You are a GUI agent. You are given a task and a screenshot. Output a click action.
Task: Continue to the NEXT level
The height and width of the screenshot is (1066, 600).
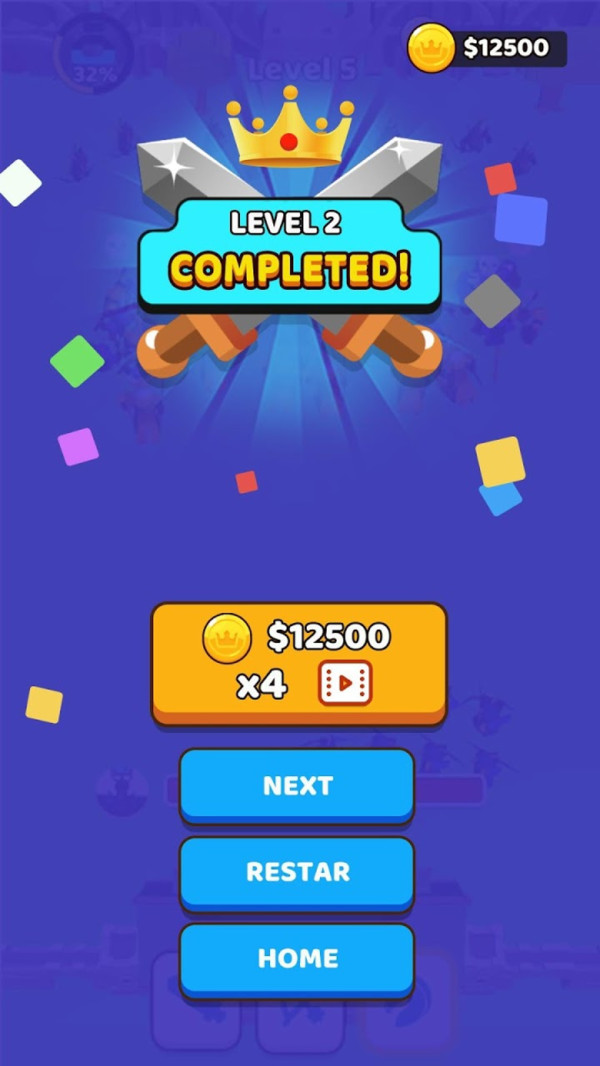(297, 785)
